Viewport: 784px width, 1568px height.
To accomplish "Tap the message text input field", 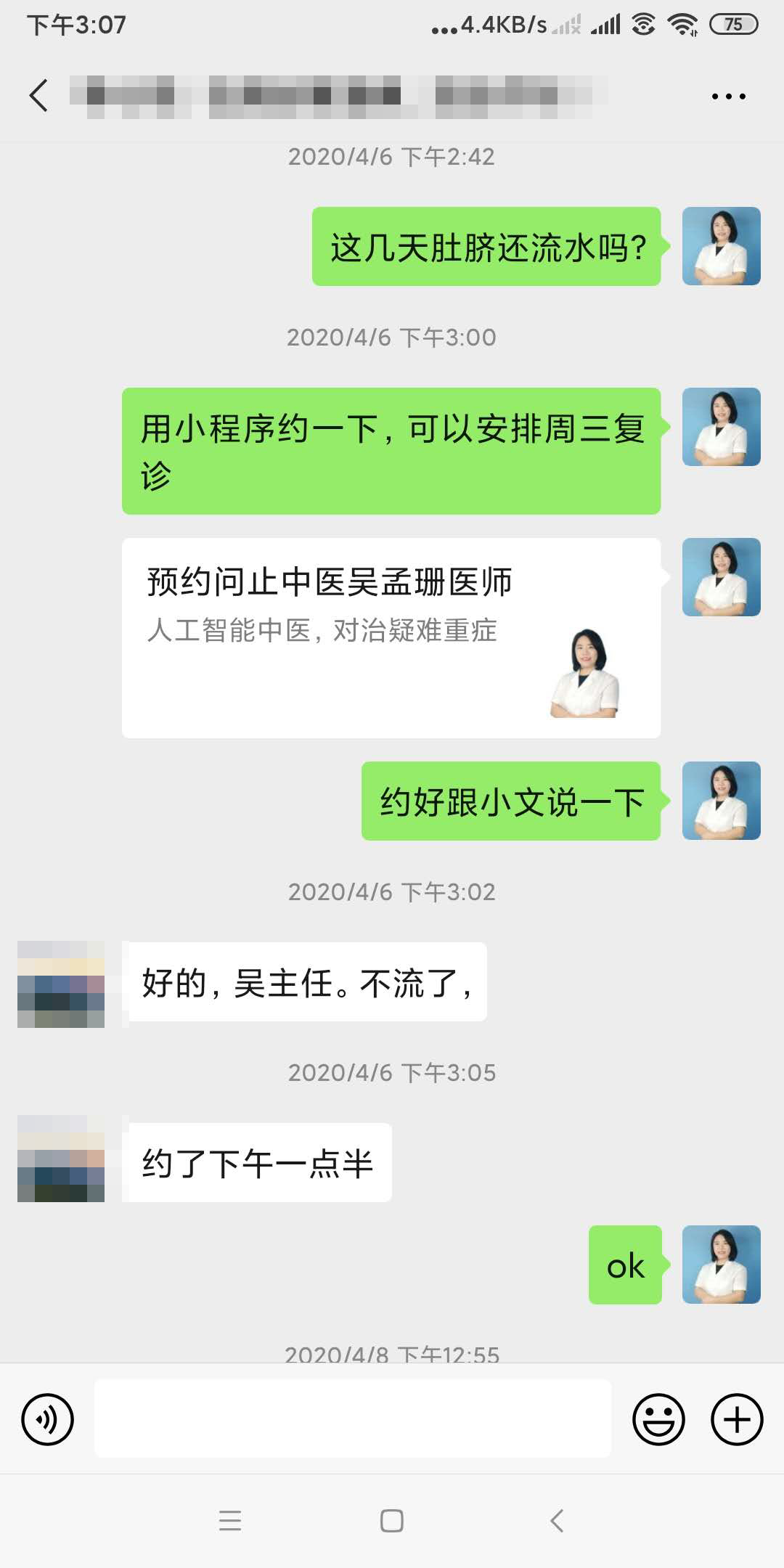I will coord(353,1418).
